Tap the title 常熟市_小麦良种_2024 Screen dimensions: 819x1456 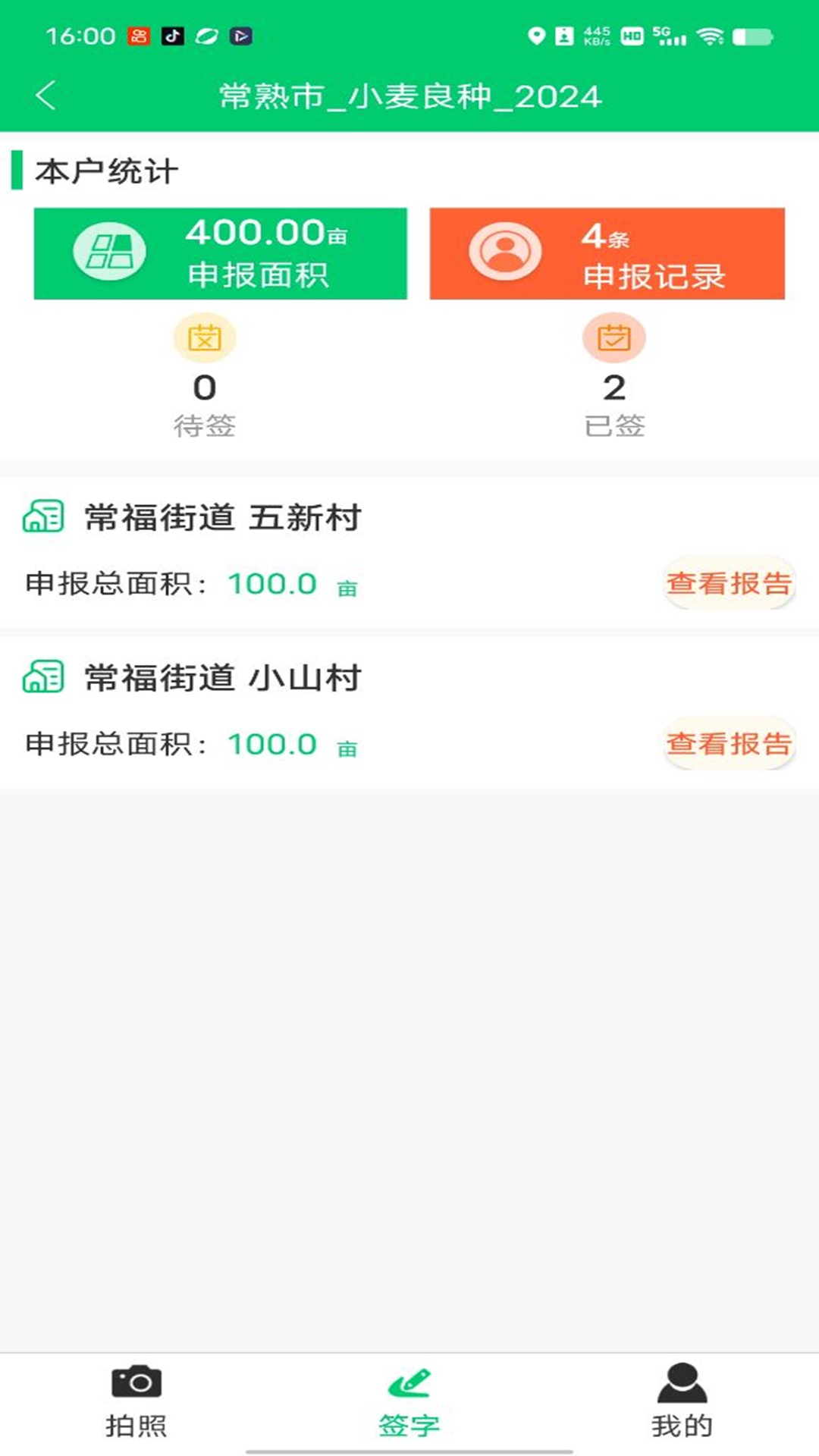coord(409,96)
